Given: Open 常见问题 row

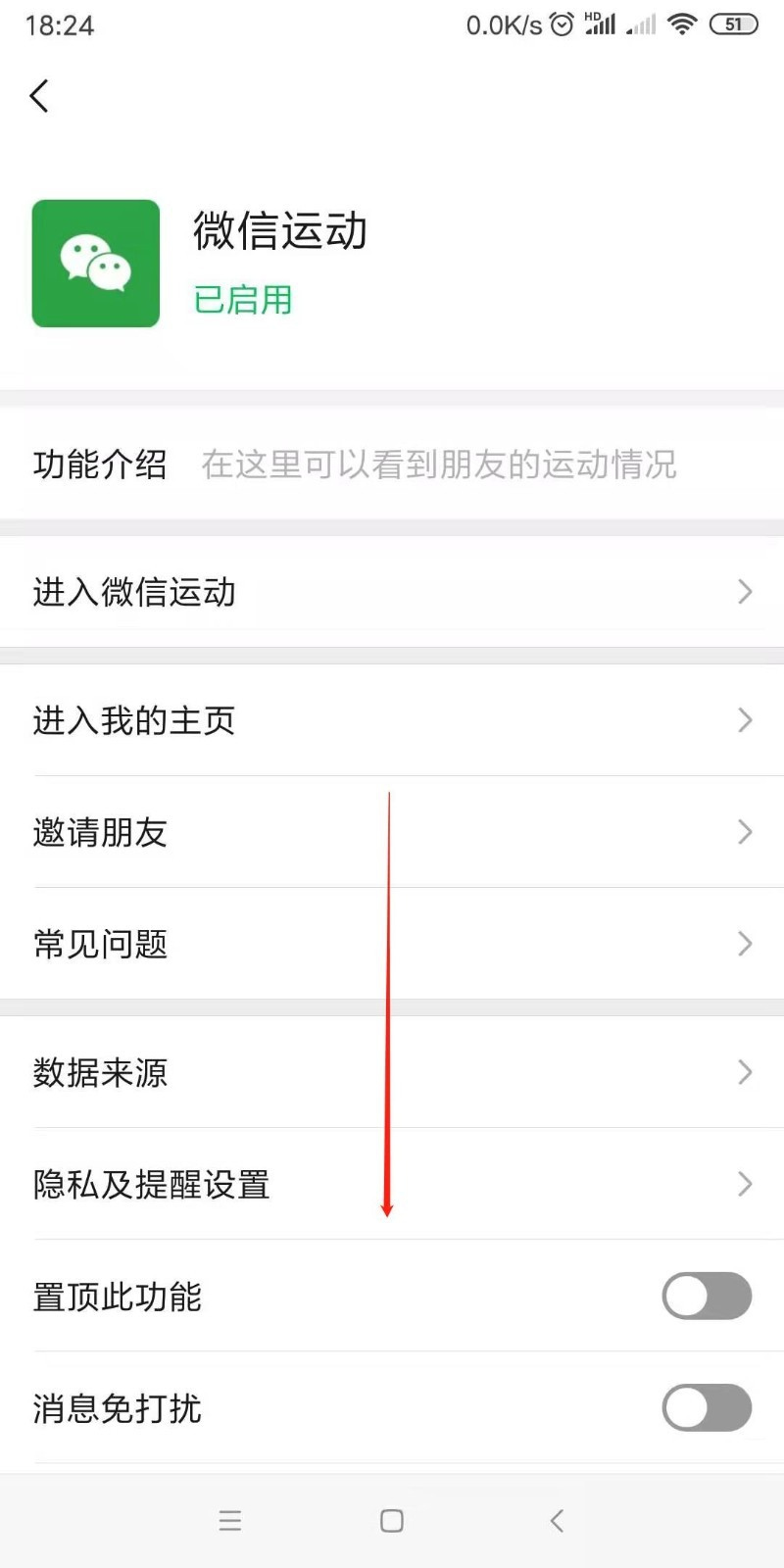Looking at the screenshot, I should pyautogui.click(x=392, y=944).
